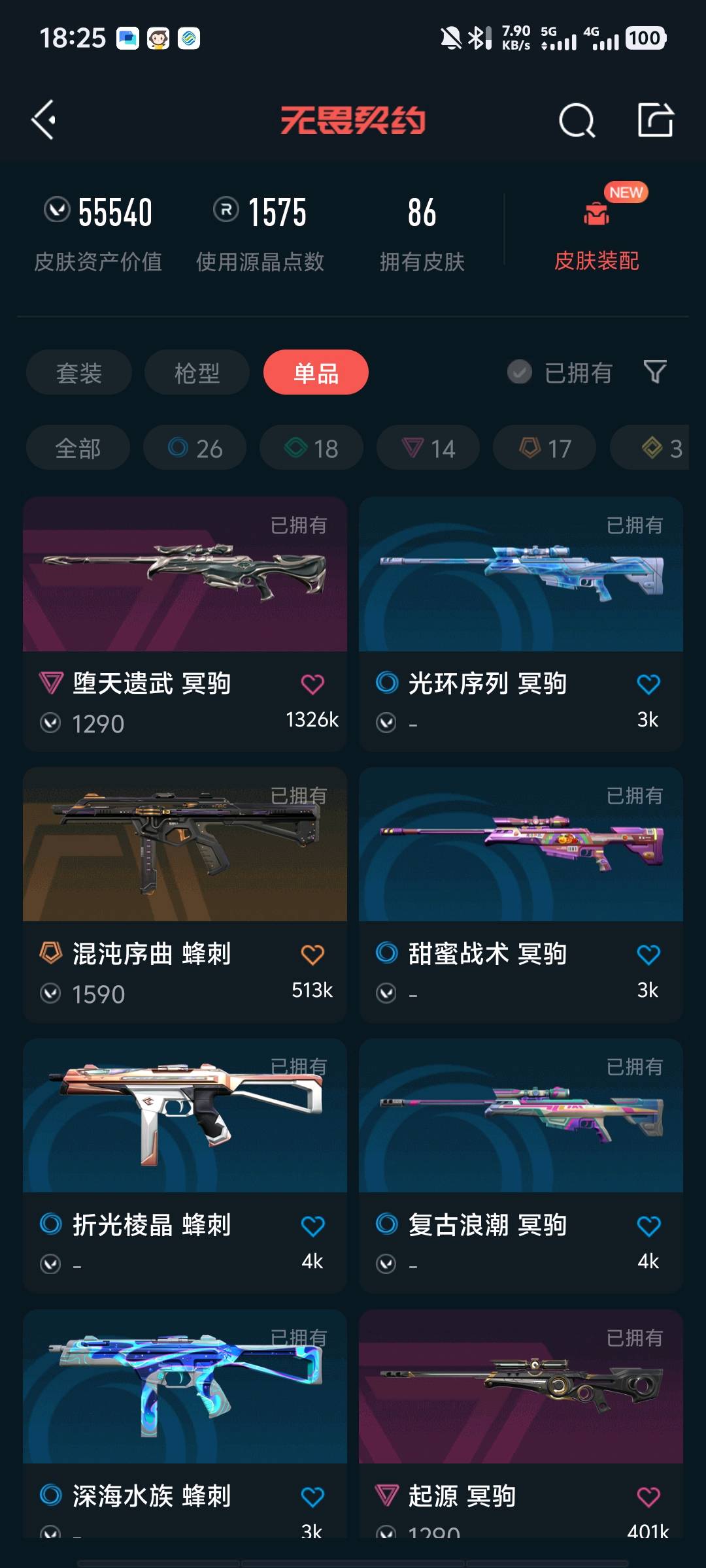Share this page via the share icon
Screen dimensions: 706x1568
pyautogui.click(x=655, y=120)
